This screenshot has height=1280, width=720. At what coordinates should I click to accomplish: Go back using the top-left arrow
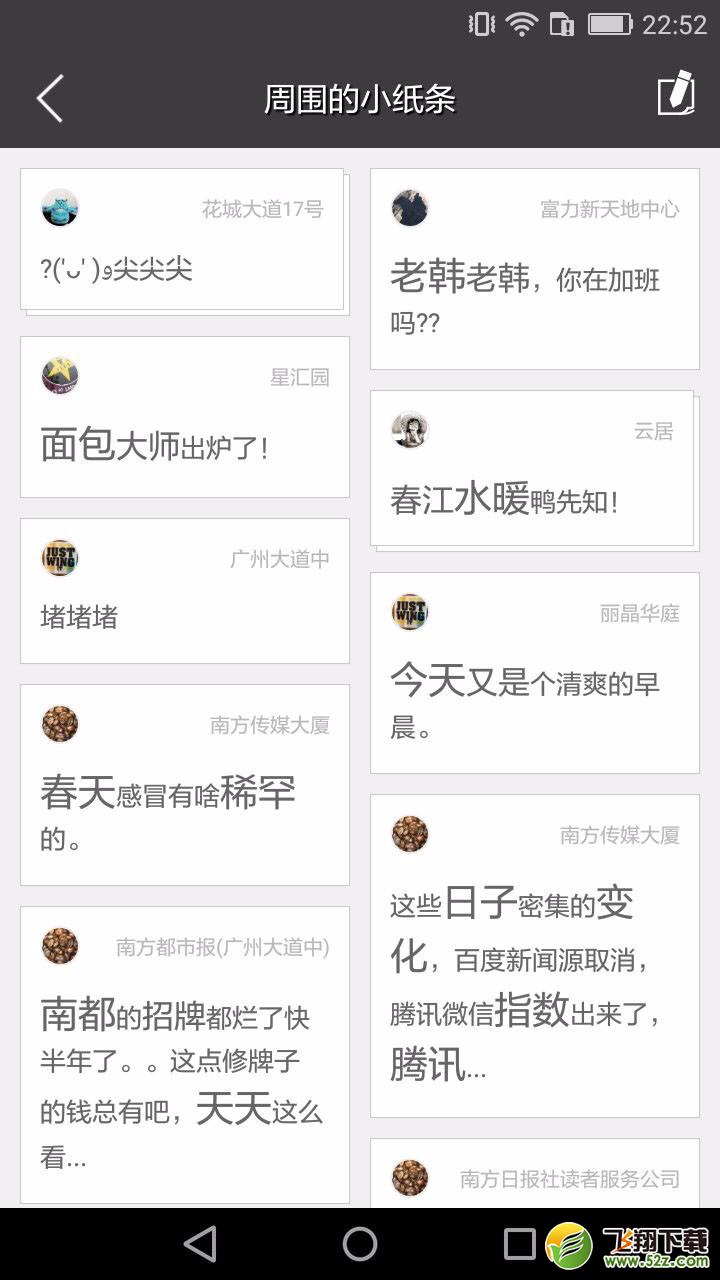[x=49, y=98]
